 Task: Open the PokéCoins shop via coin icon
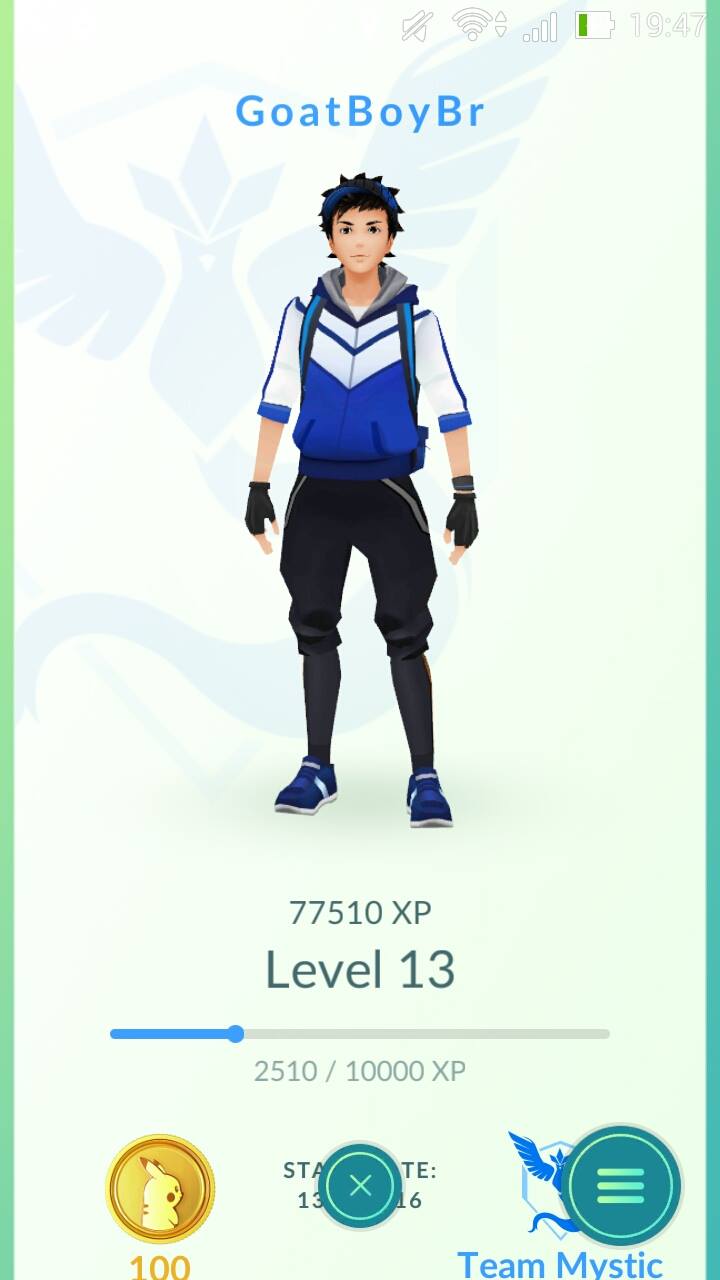(x=160, y=1189)
